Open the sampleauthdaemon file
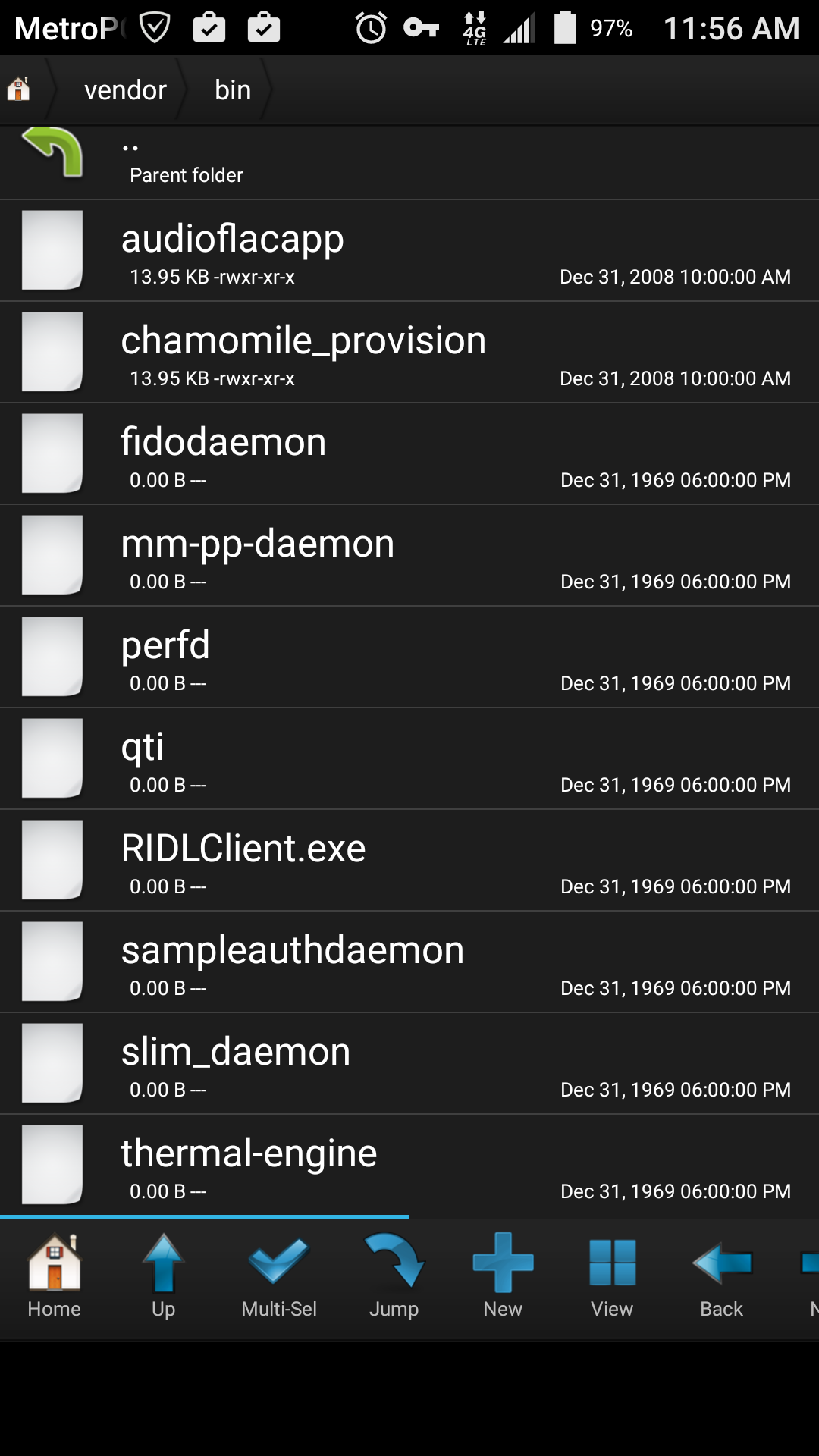 click(409, 962)
